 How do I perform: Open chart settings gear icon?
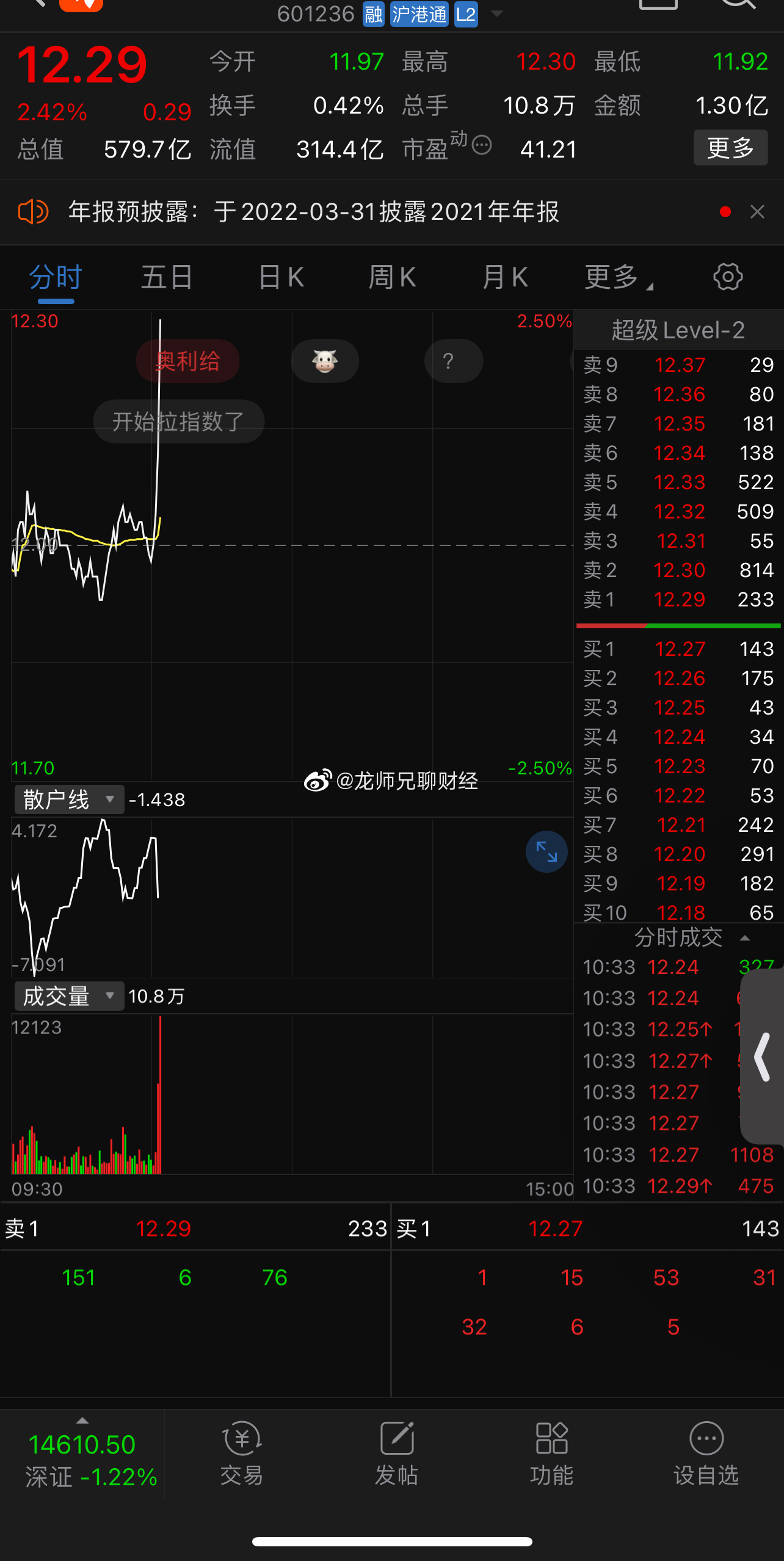728,277
